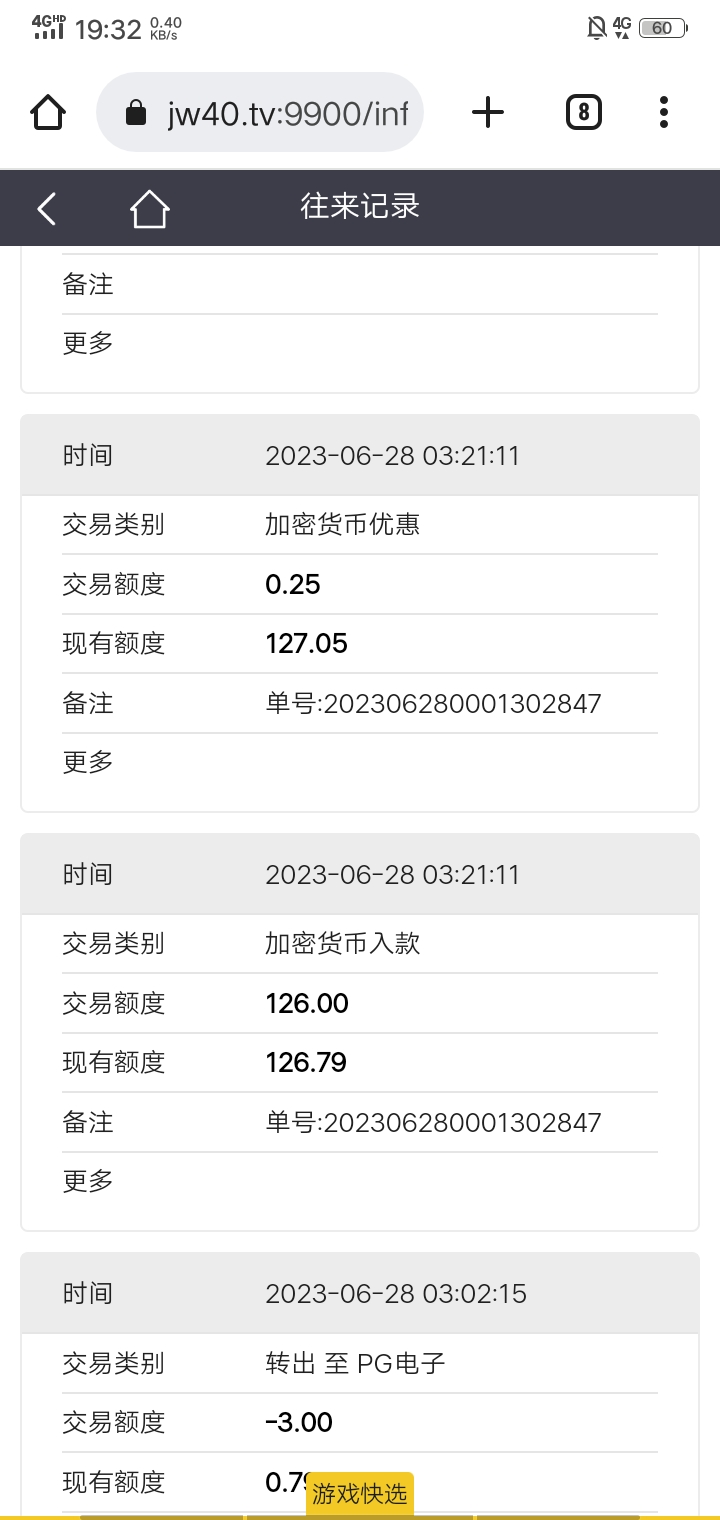The height and width of the screenshot is (1520, 720).
Task: Tap the browser home button
Action: pyautogui.click(x=48, y=112)
